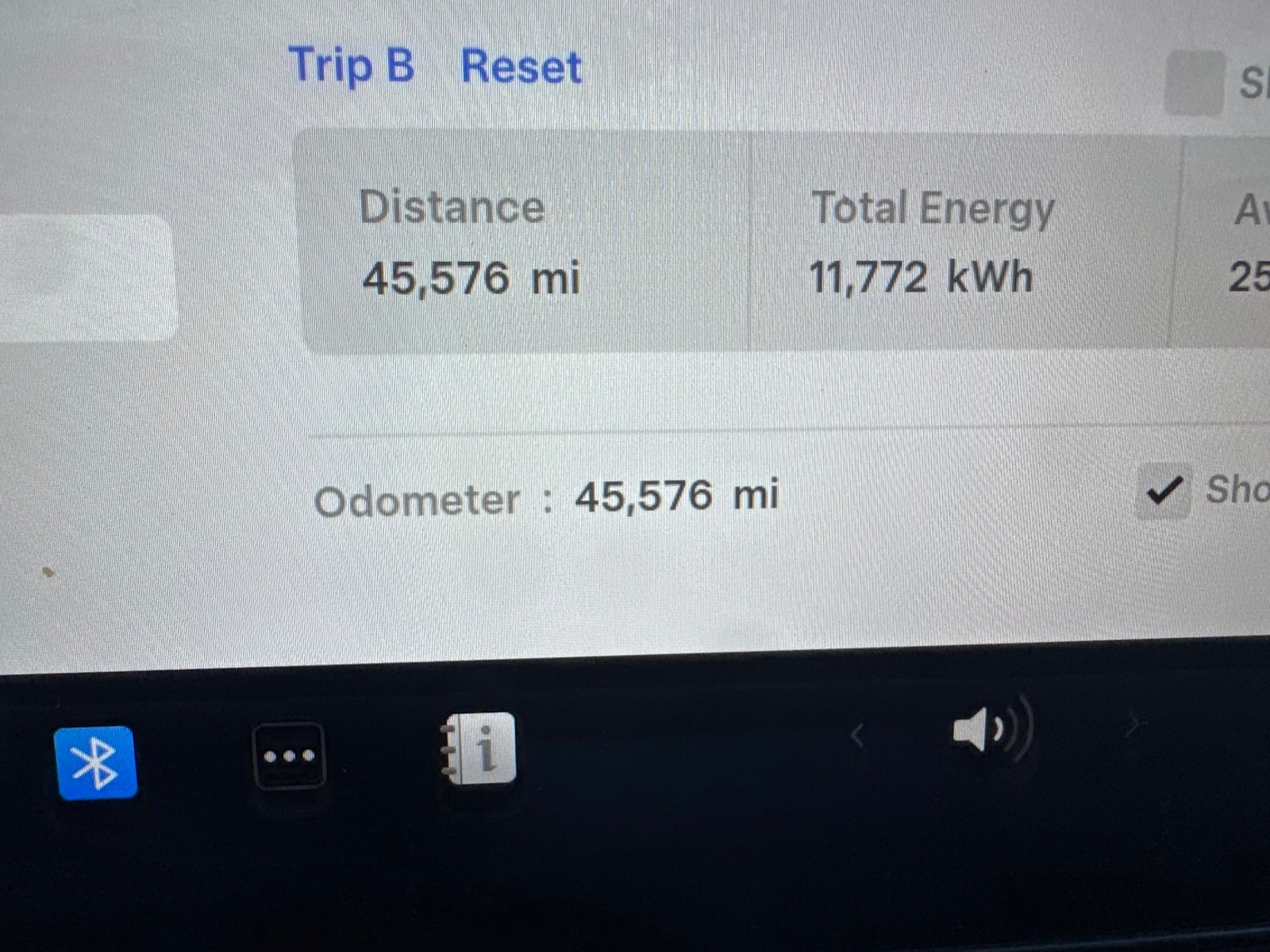Viewport: 1270px width, 952px height.
Task: Lower volume with the left arrow
Action: tap(857, 735)
